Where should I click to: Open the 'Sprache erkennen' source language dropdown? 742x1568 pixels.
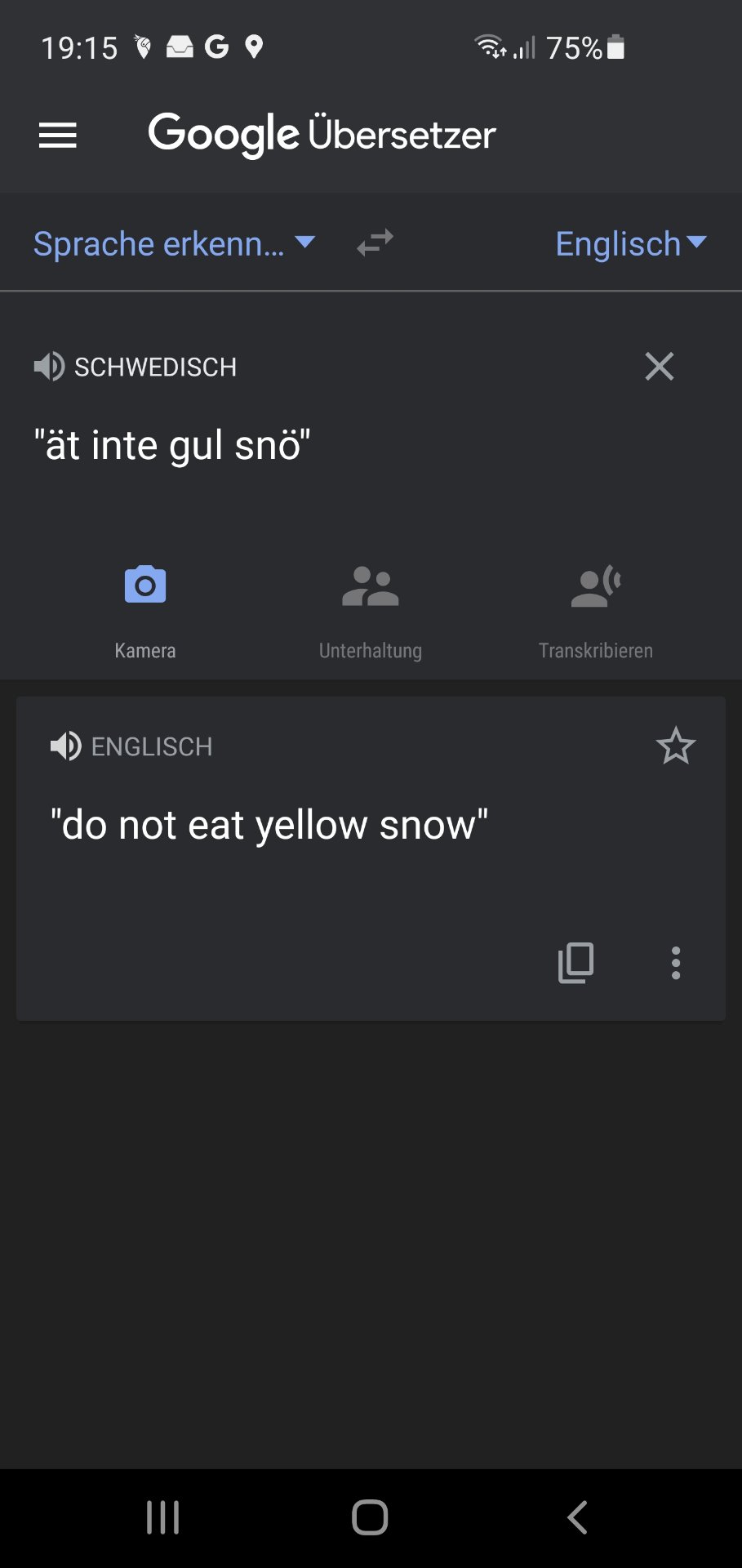pos(173,243)
